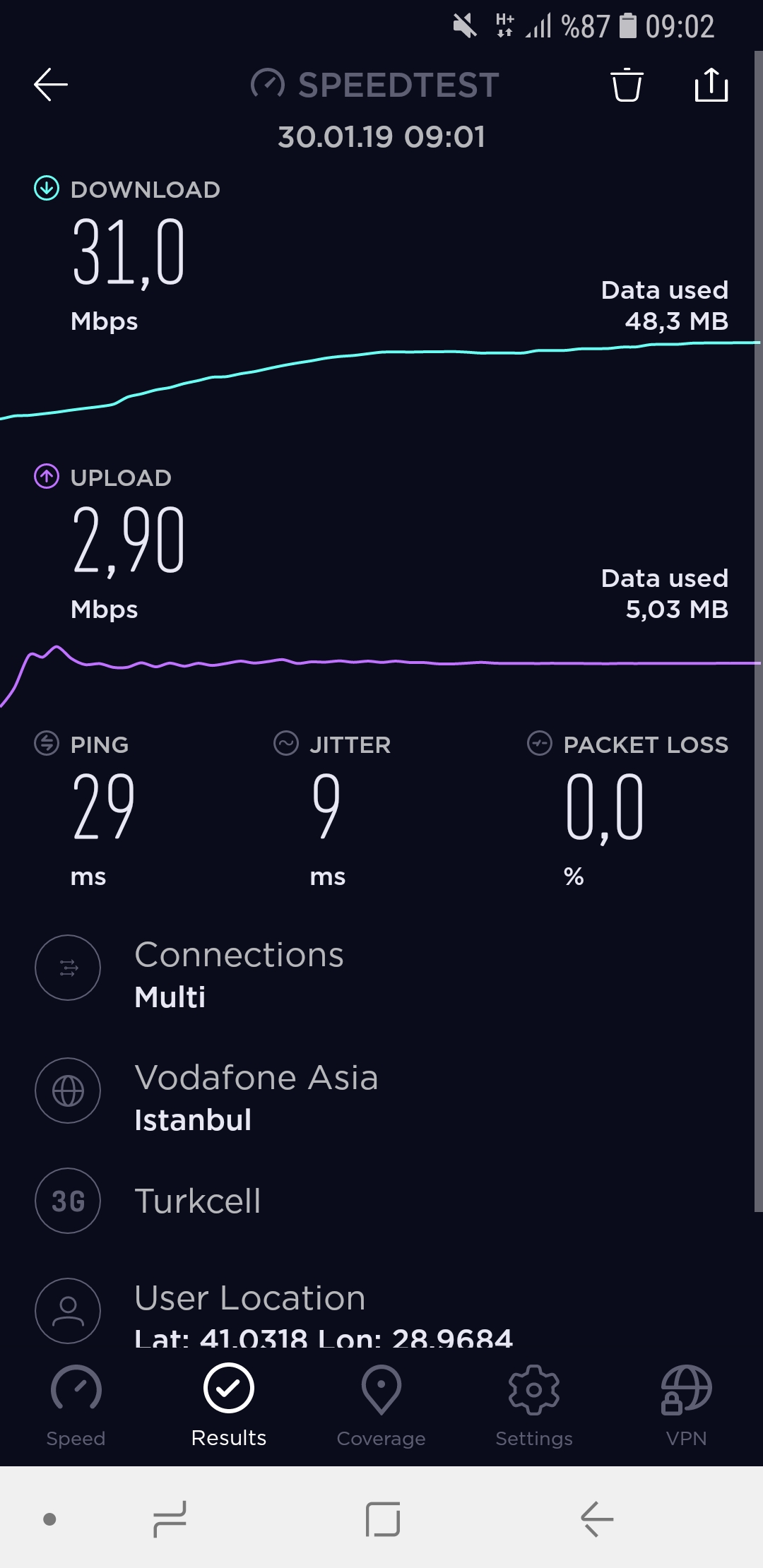The width and height of the screenshot is (763, 1568).
Task: Go back using the top-left arrow
Action: click(x=51, y=85)
